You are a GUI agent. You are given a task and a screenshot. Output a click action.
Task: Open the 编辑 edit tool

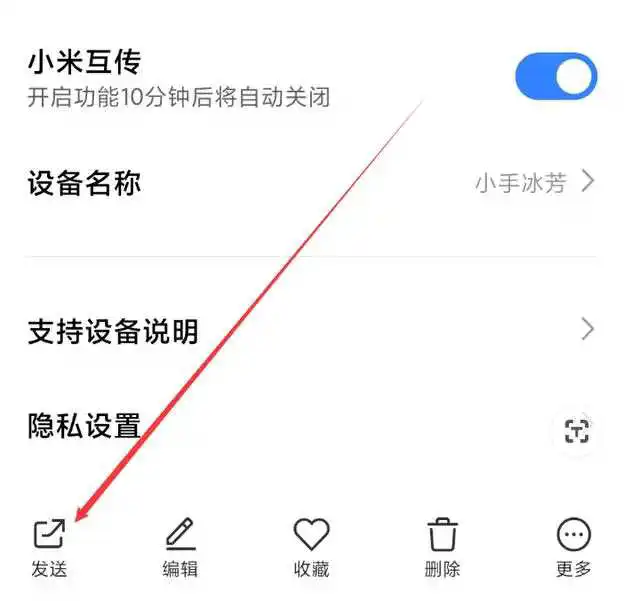point(180,547)
